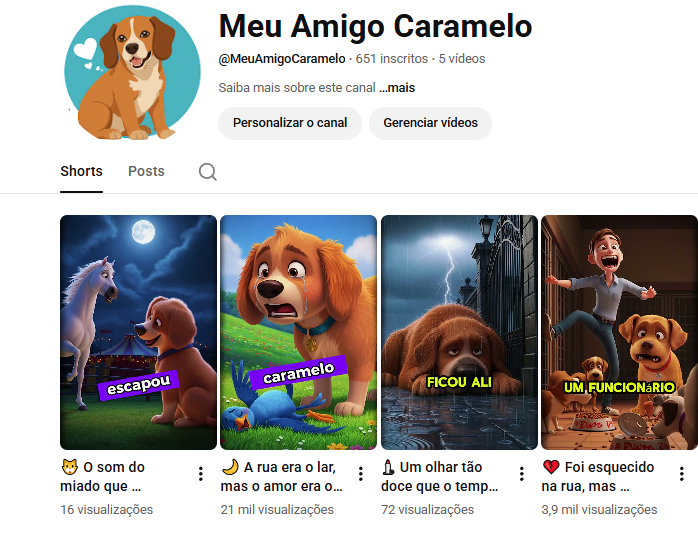
Task: Open Gerenciar vídeos
Action: pos(430,123)
